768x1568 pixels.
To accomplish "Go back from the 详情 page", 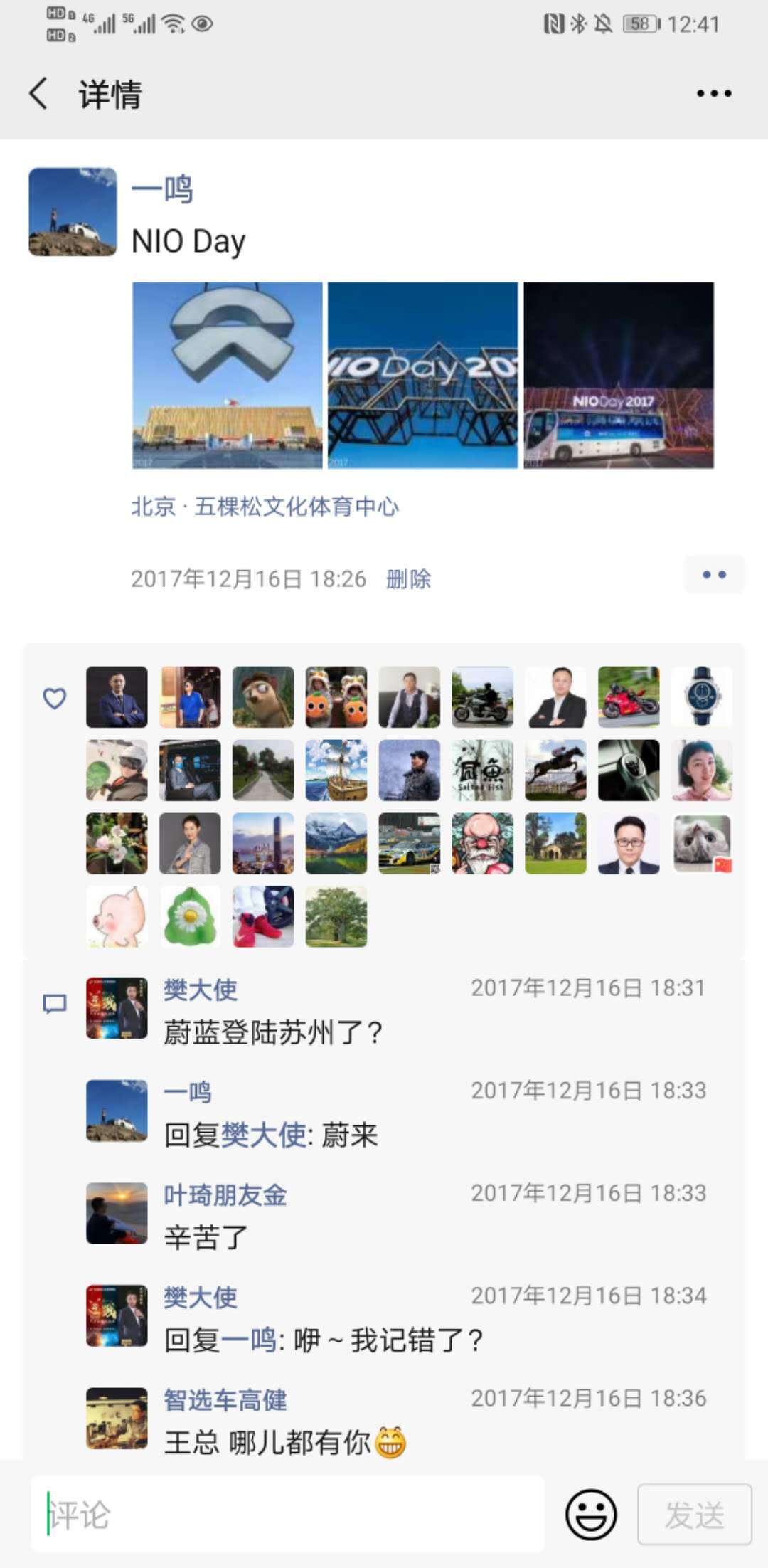I will click(x=38, y=94).
